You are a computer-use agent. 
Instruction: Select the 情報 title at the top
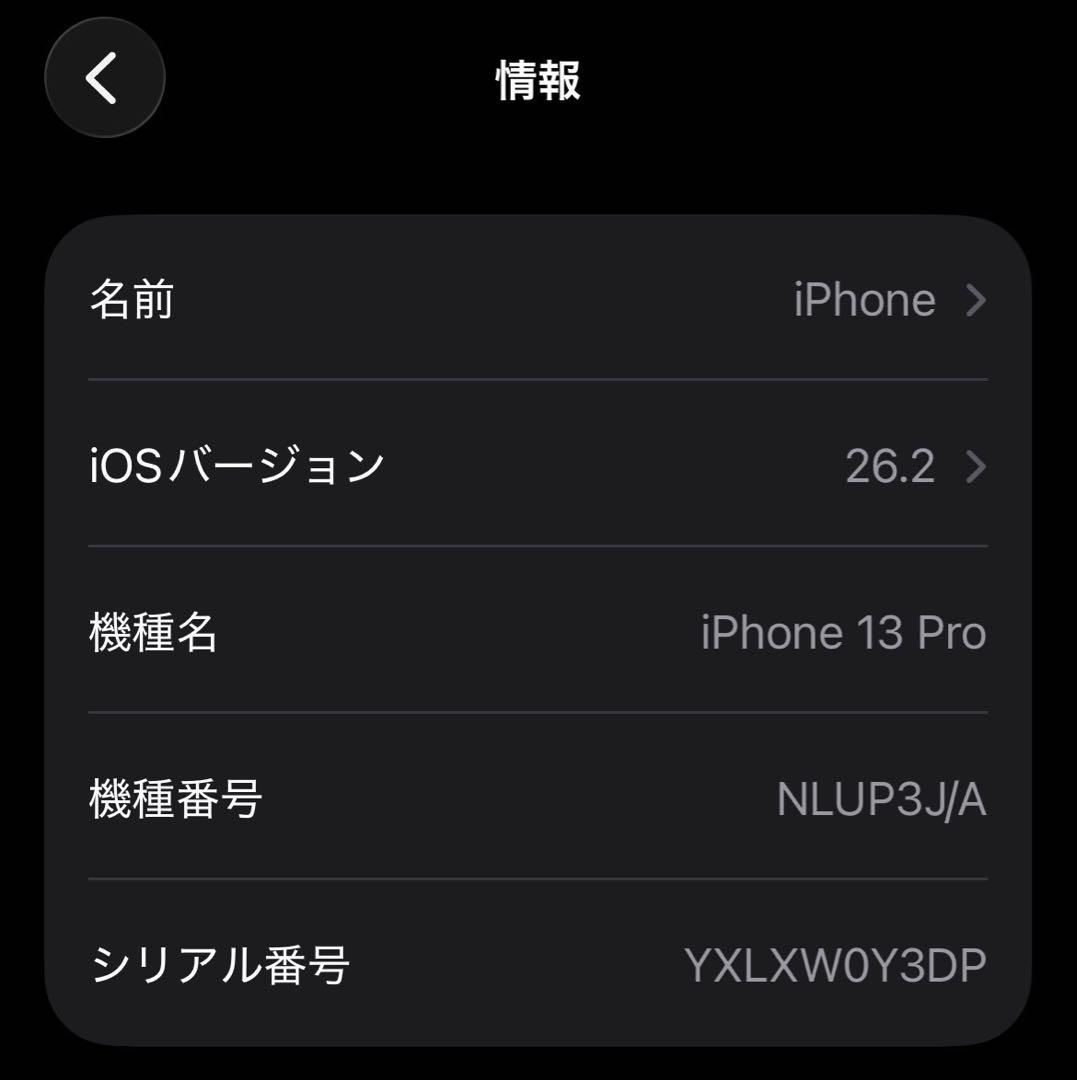(537, 83)
